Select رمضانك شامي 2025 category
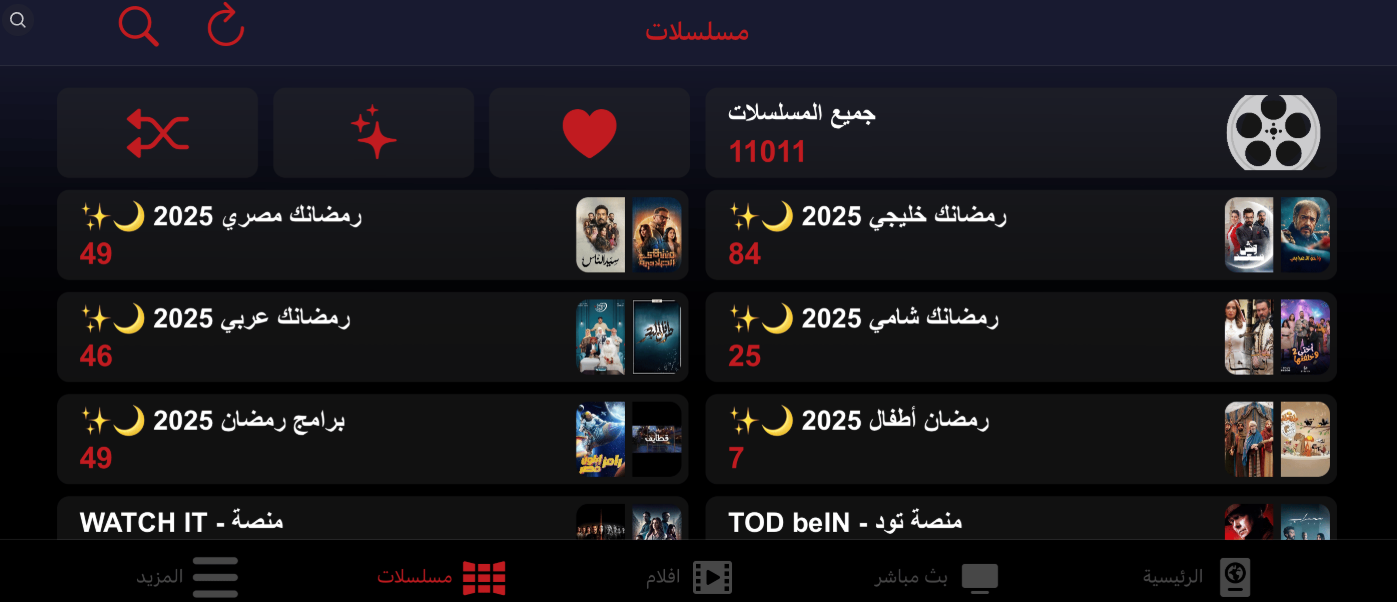 click(x=1020, y=337)
